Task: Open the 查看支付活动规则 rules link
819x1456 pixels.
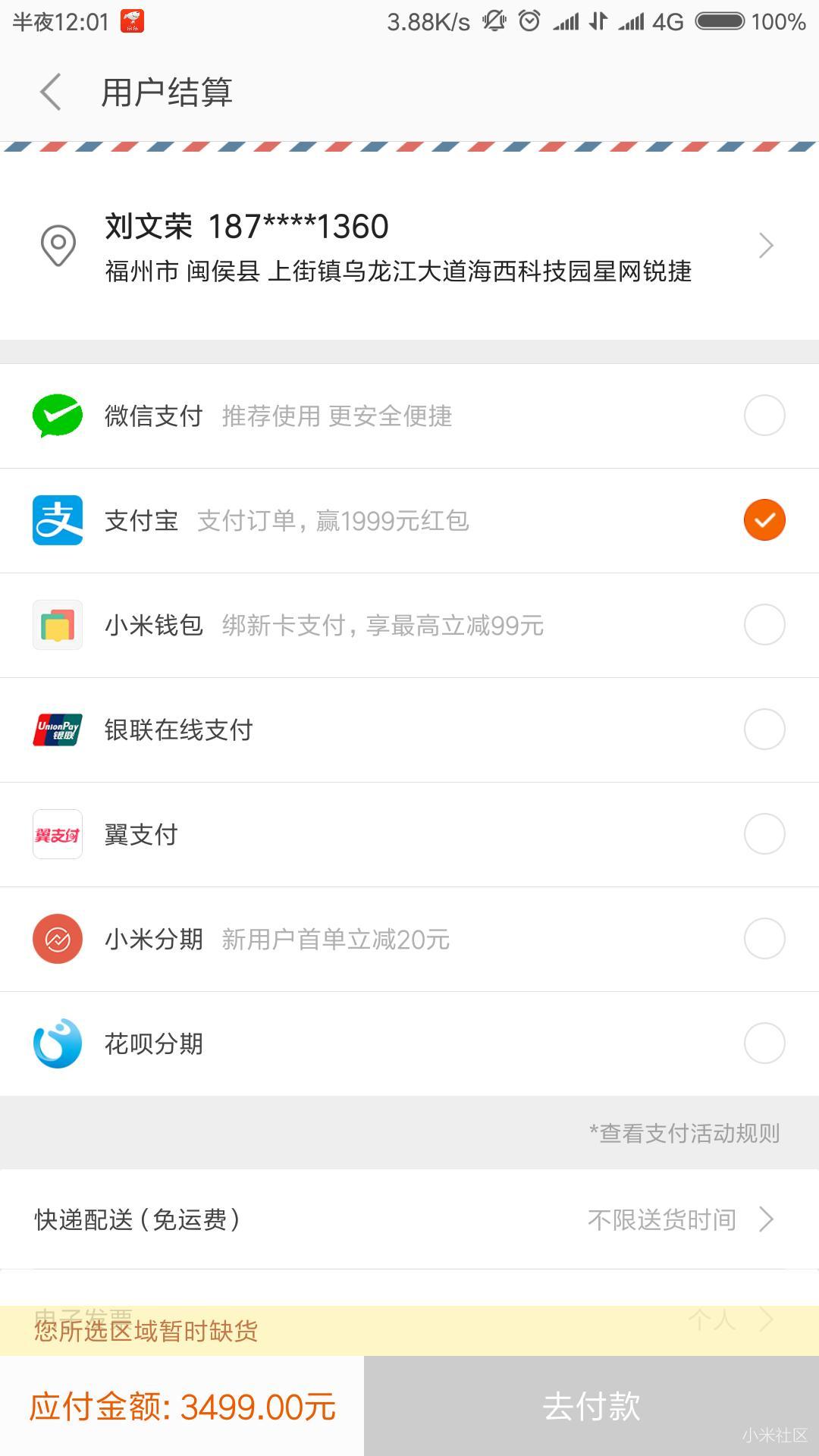Action: [686, 1131]
